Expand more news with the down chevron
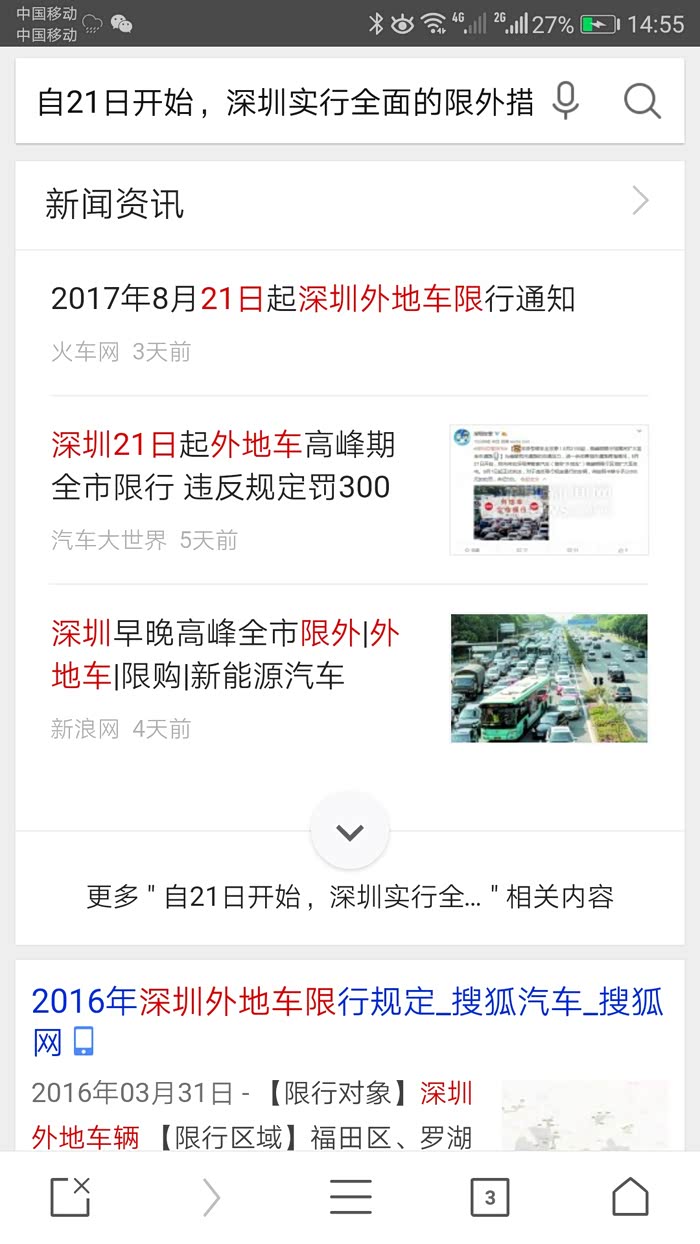The height and width of the screenshot is (1244, 700). point(349,831)
